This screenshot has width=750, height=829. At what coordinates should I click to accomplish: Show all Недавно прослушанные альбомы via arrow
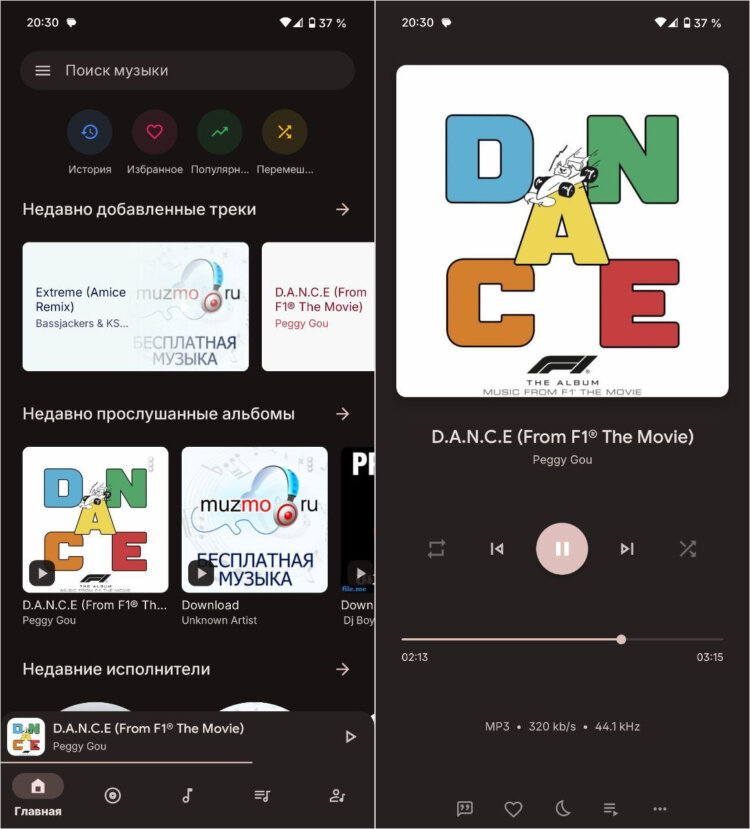point(343,413)
